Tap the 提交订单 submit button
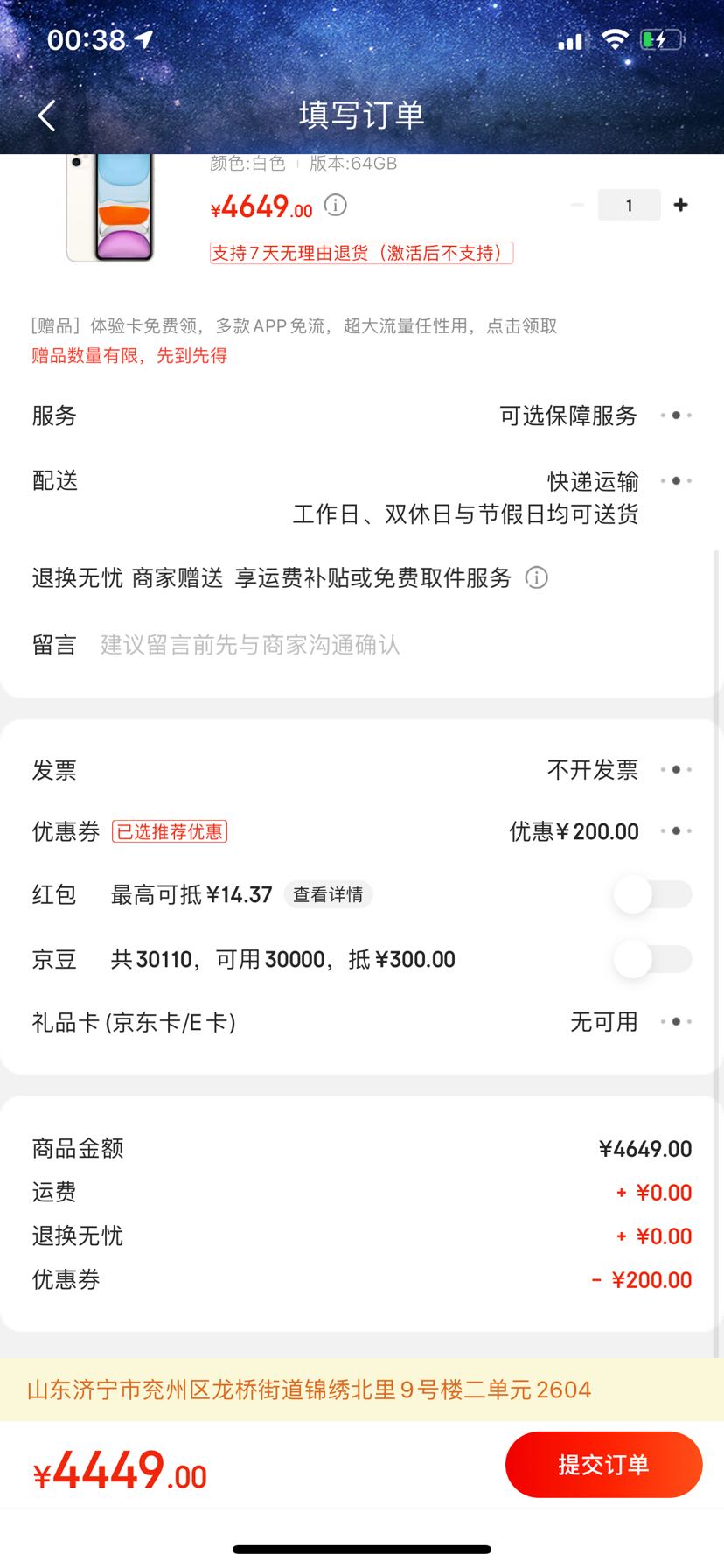724x1568 pixels. (603, 1465)
